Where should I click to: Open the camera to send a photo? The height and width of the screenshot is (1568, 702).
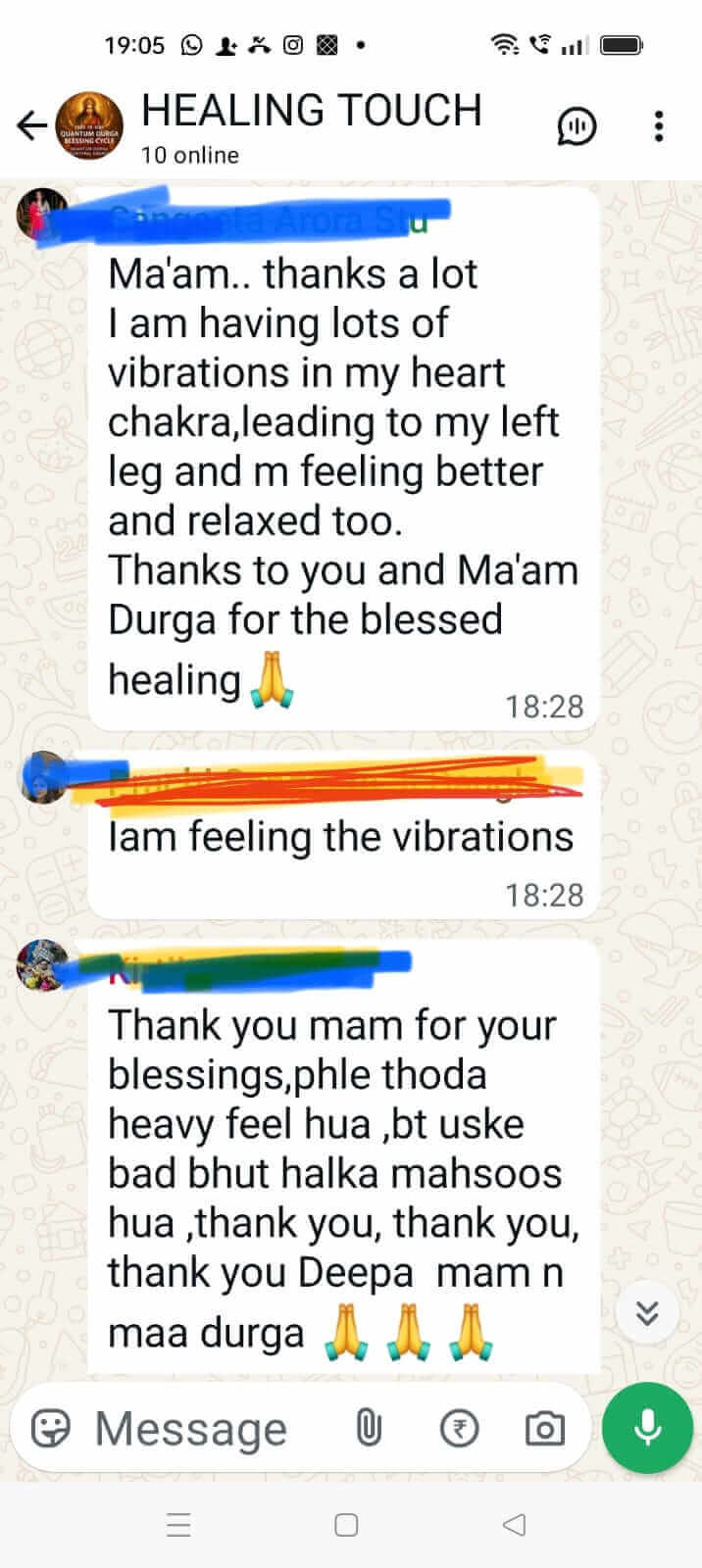(545, 1429)
